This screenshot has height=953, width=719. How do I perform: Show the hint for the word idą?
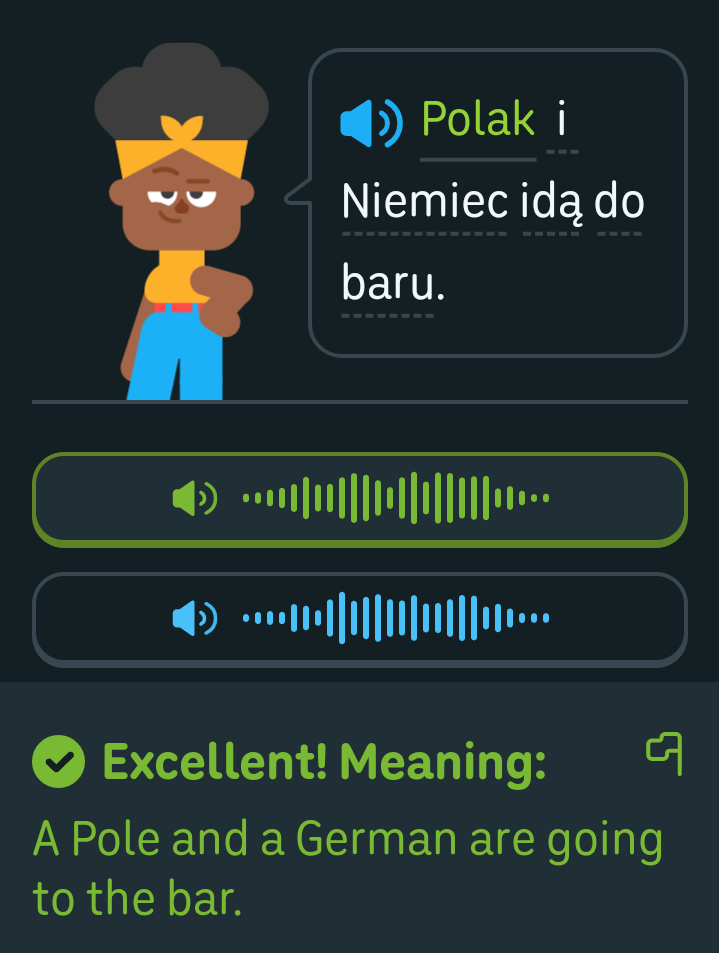pos(551,202)
